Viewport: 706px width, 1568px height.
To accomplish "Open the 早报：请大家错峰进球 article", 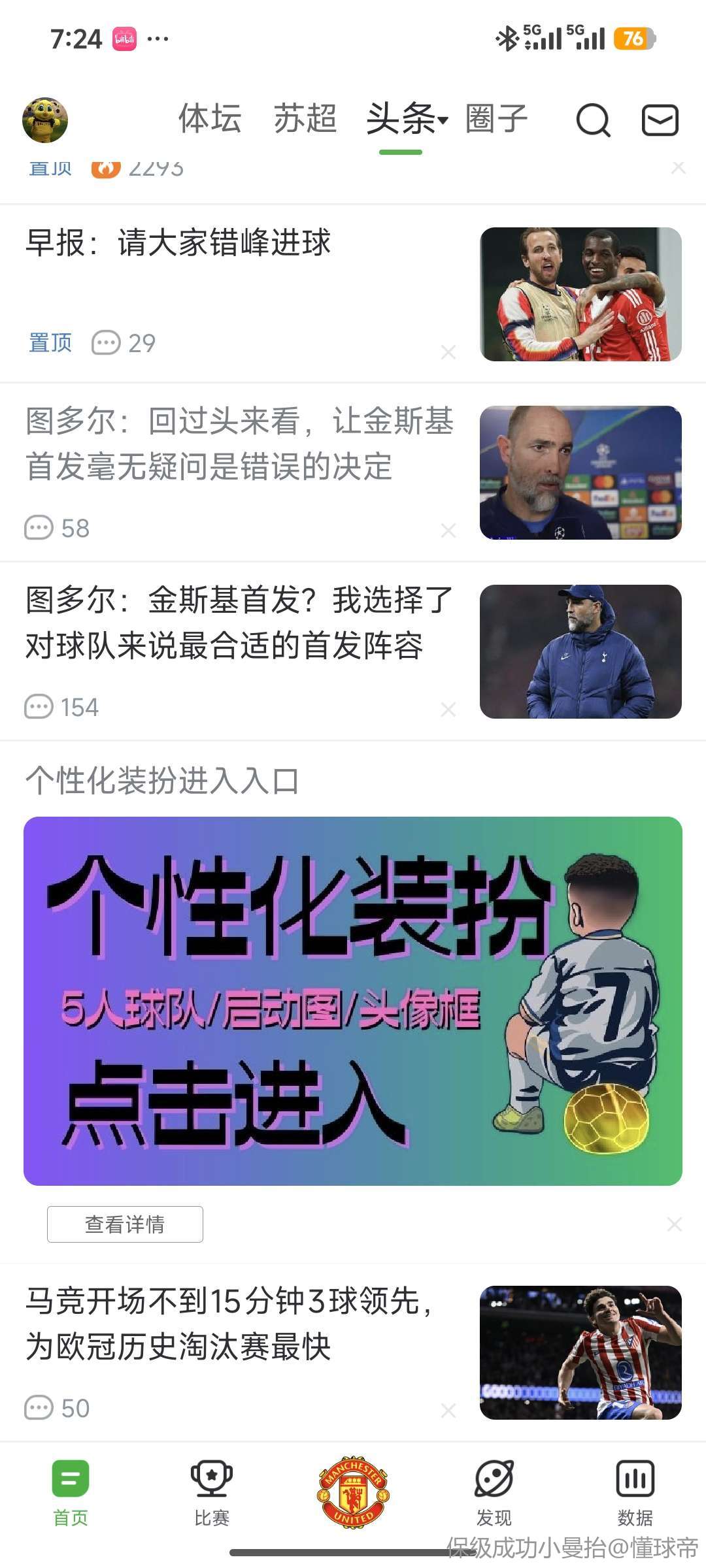I will [178, 243].
